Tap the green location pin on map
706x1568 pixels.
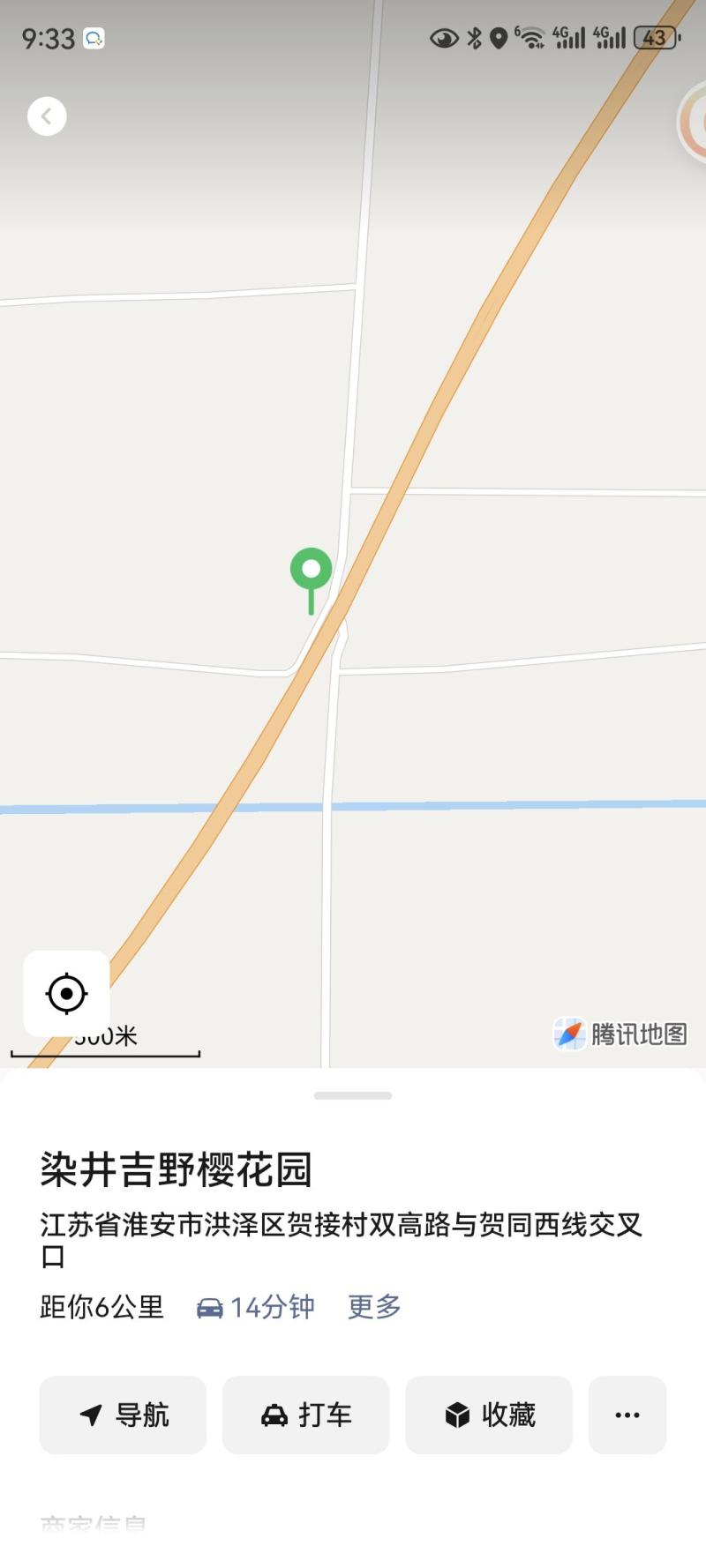click(x=311, y=571)
